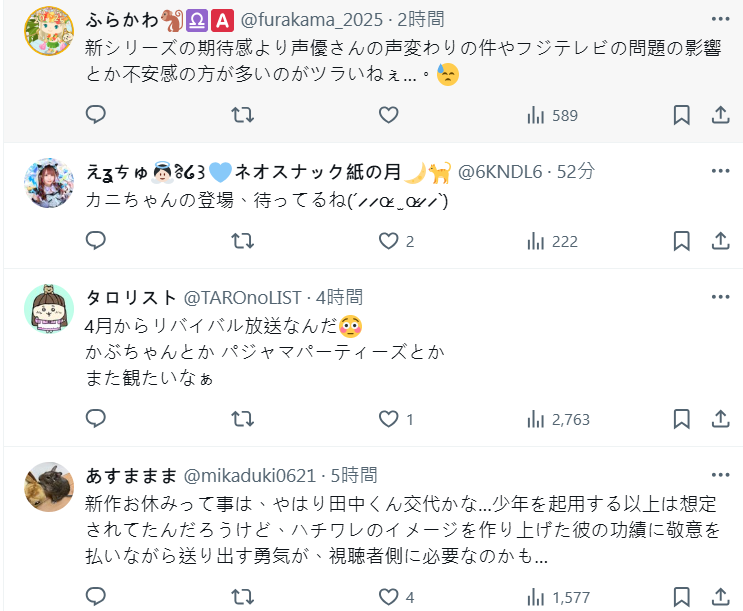Screen dimensions: 743x611
Task: Like タロリスト's tweet
Action: [x=389, y=419]
